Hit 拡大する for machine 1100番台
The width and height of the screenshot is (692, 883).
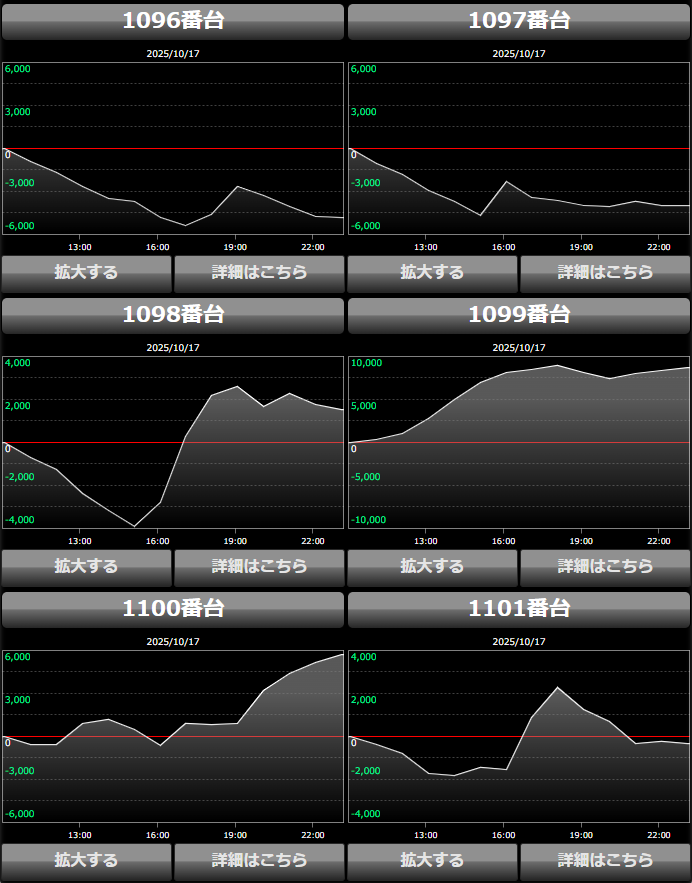pos(86,860)
